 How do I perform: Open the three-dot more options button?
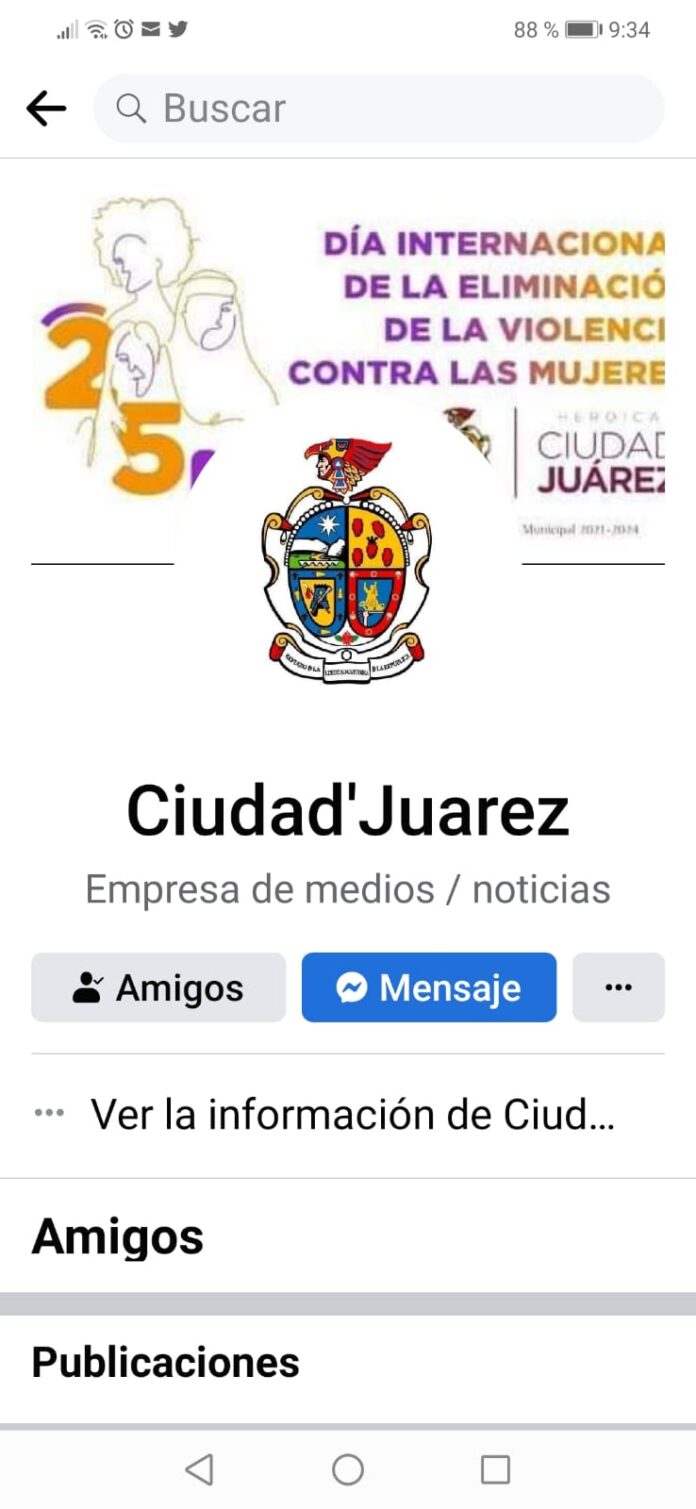pos(618,988)
